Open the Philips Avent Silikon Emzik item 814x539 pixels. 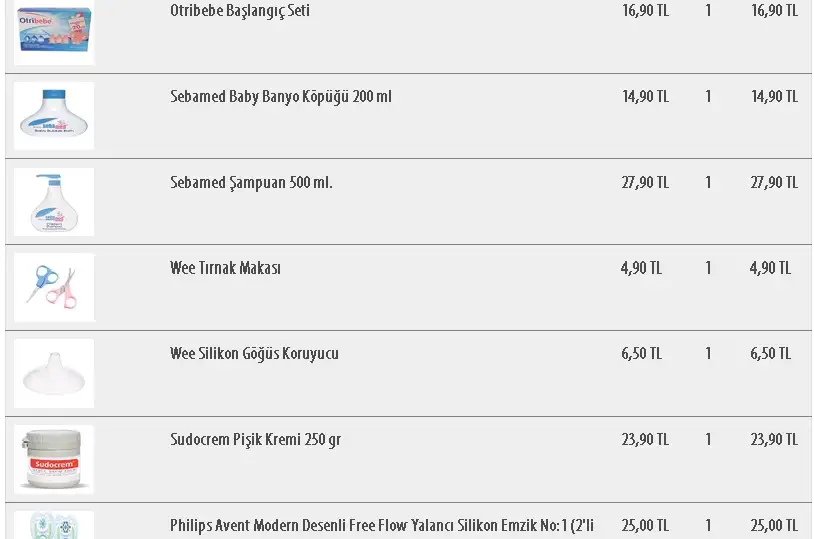(x=381, y=526)
